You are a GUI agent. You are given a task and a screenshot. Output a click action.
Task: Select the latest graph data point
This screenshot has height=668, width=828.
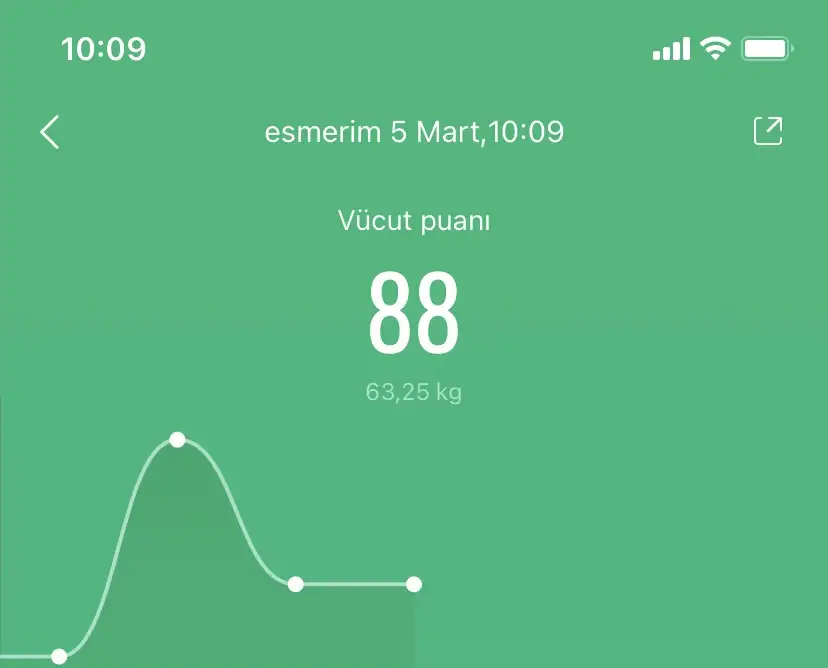(414, 584)
